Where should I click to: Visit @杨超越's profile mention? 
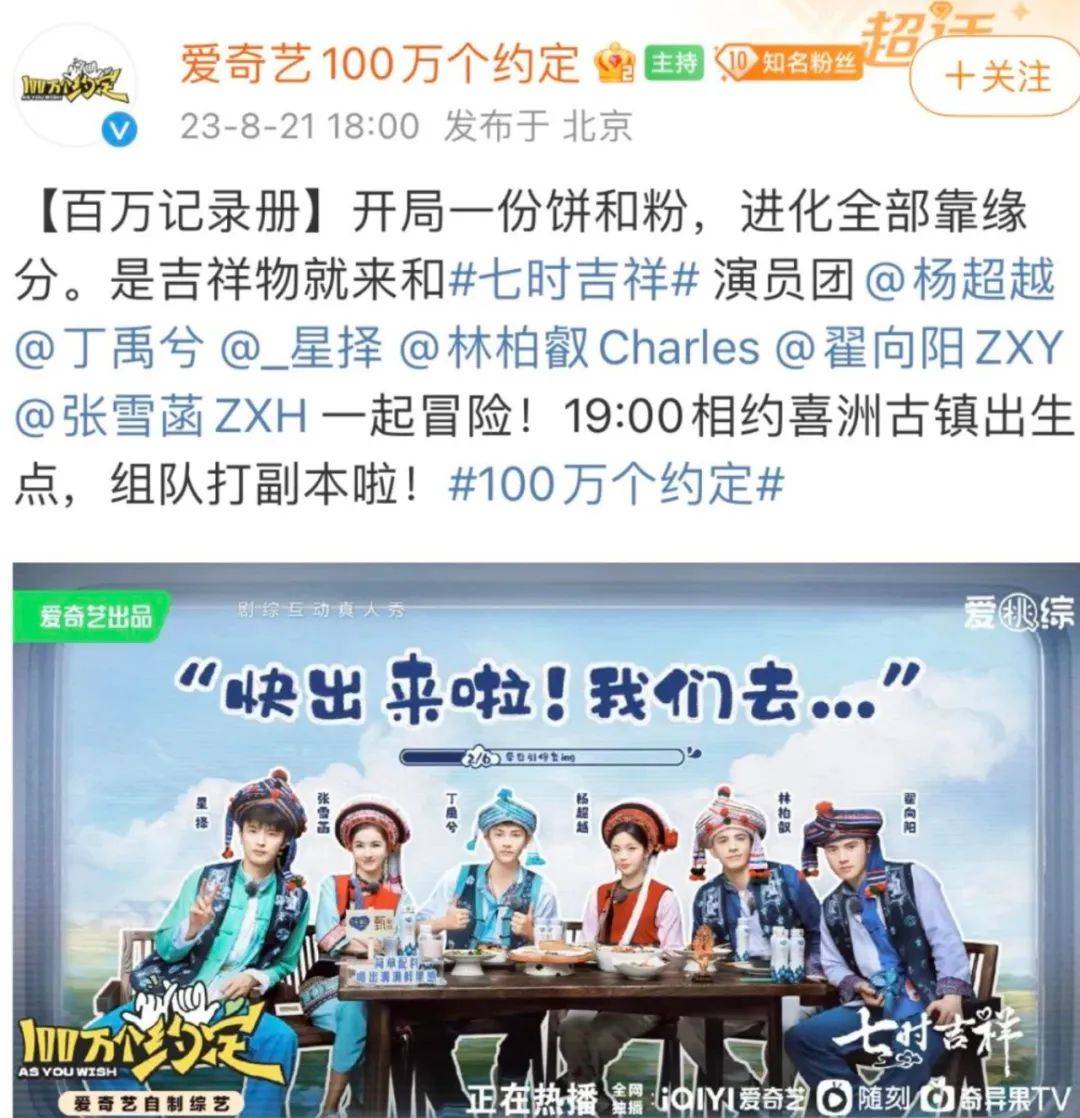point(959,282)
